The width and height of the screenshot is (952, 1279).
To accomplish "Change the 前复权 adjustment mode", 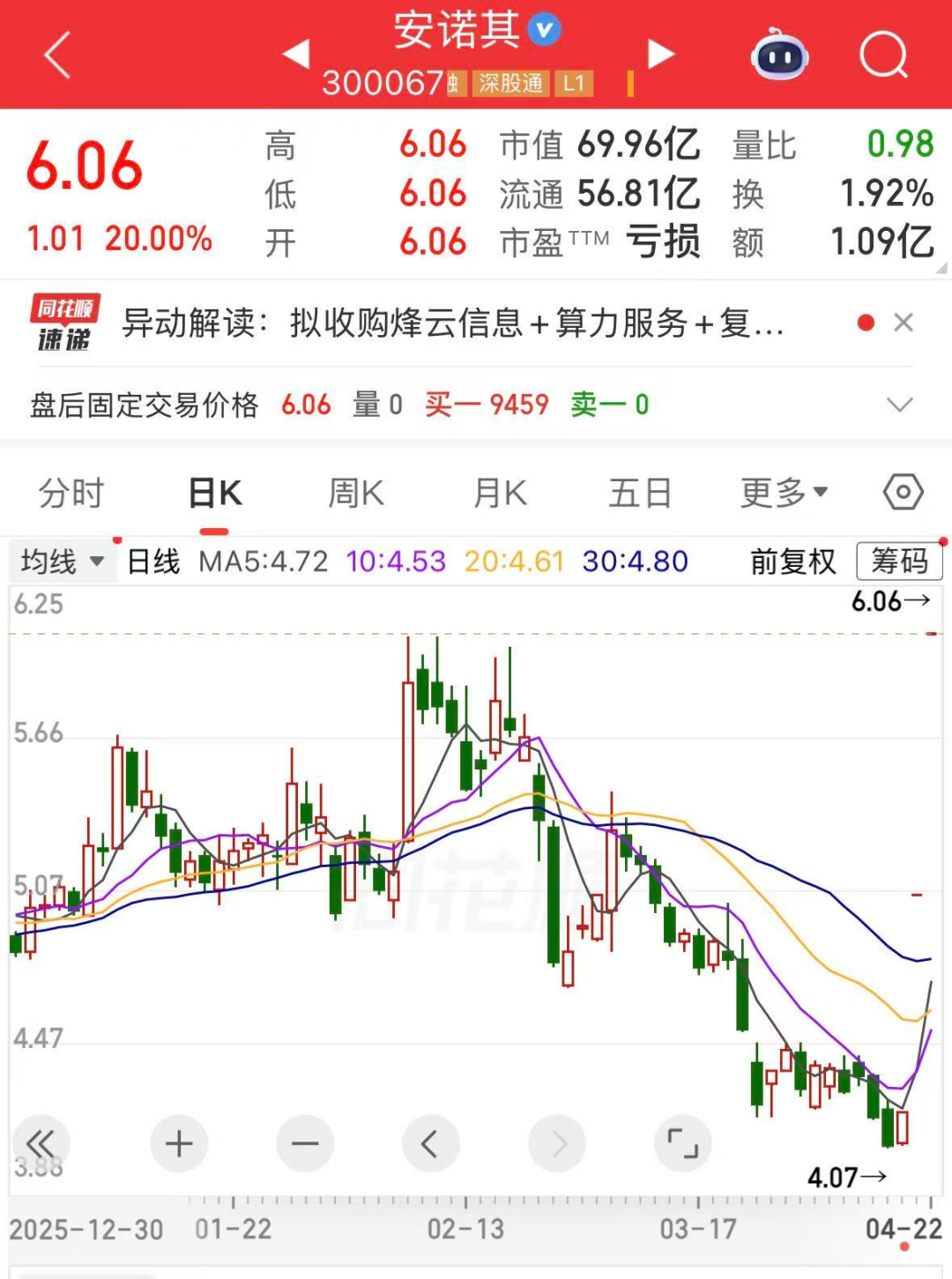I will click(x=792, y=561).
